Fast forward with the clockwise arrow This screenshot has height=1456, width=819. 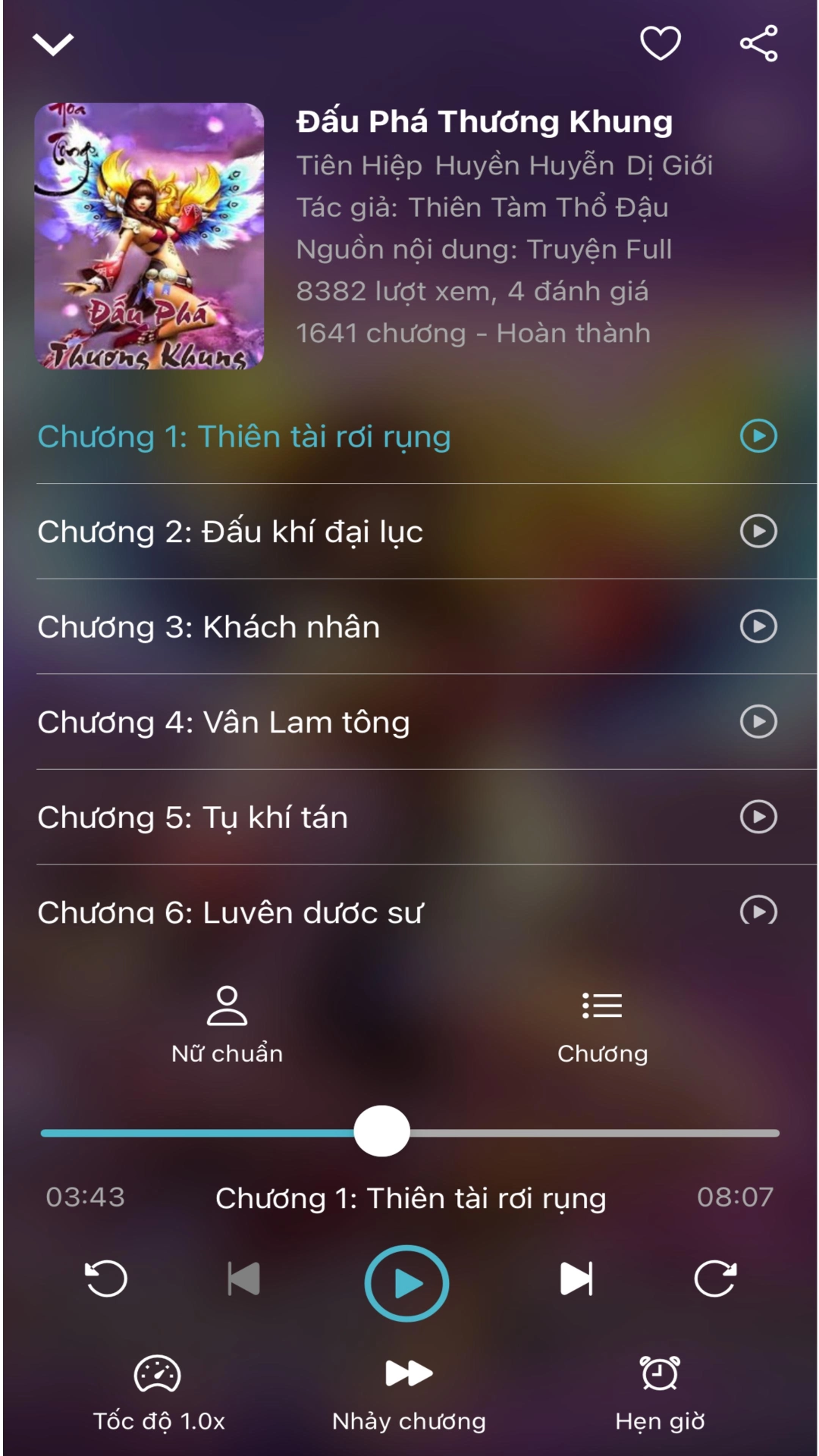click(x=714, y=1279)
